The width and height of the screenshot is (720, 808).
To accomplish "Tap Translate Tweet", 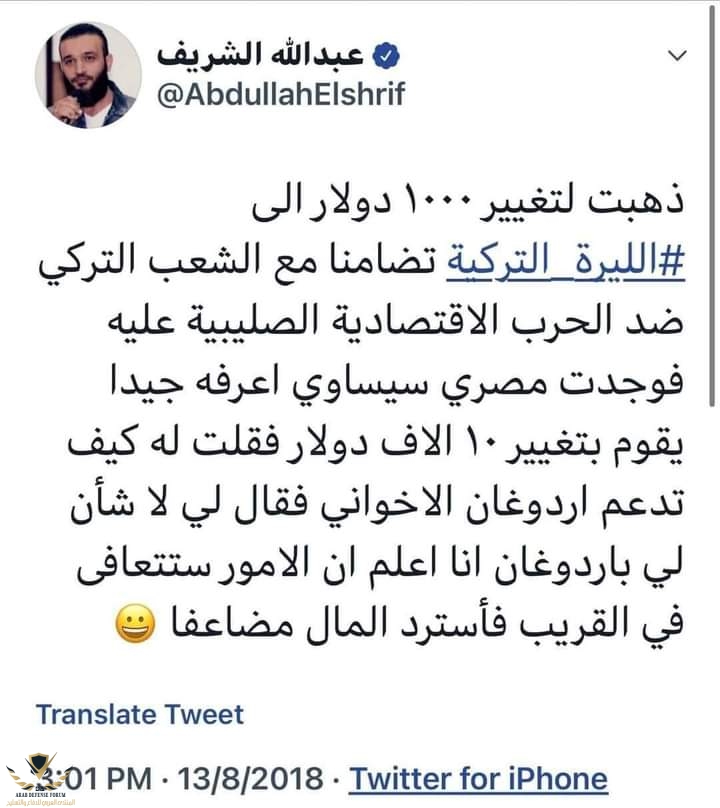I will [140, 714].
